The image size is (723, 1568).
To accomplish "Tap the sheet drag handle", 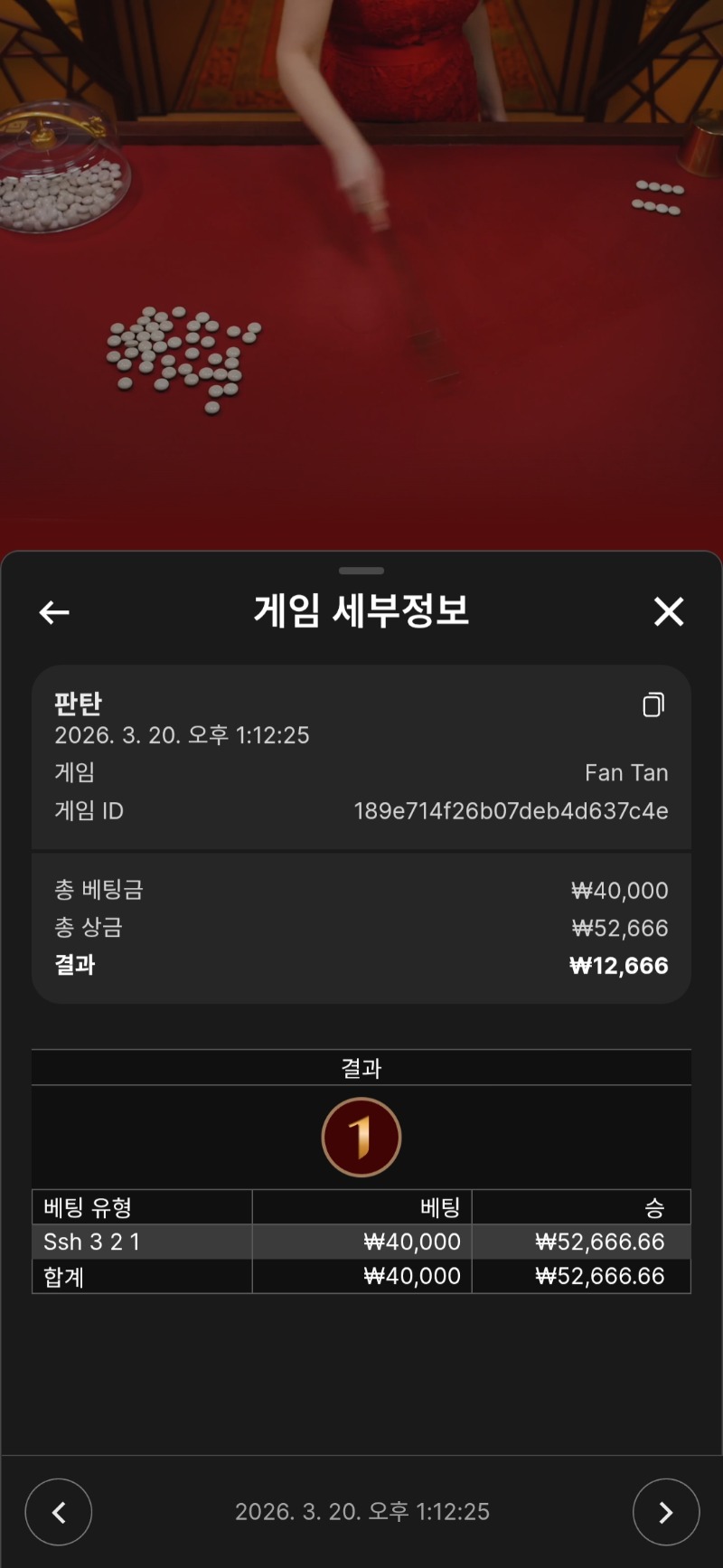I will click(x=361, y=571).
